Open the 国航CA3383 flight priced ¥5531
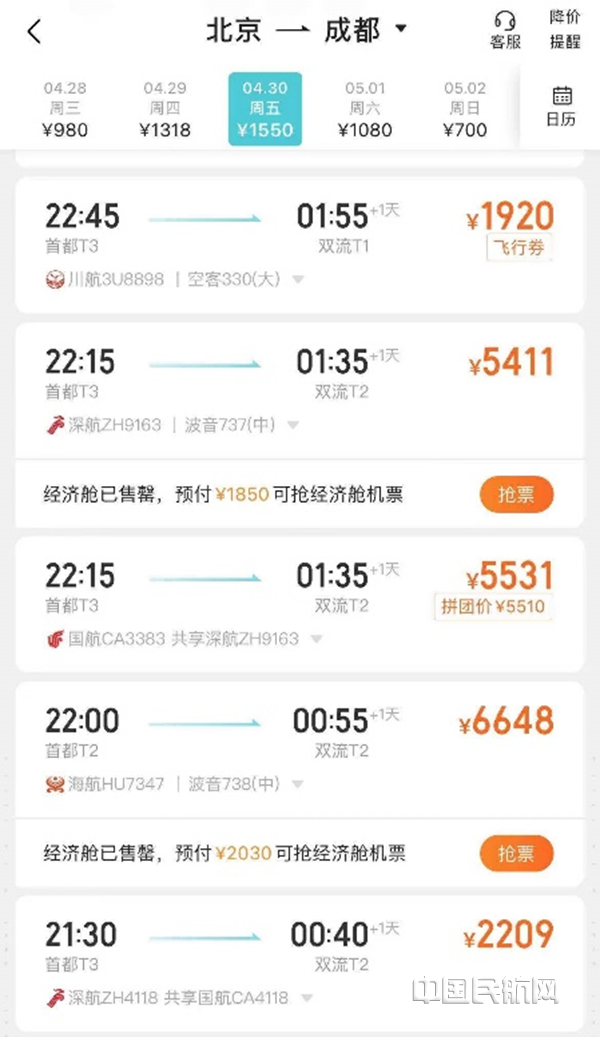 click(x=300, y=604)
